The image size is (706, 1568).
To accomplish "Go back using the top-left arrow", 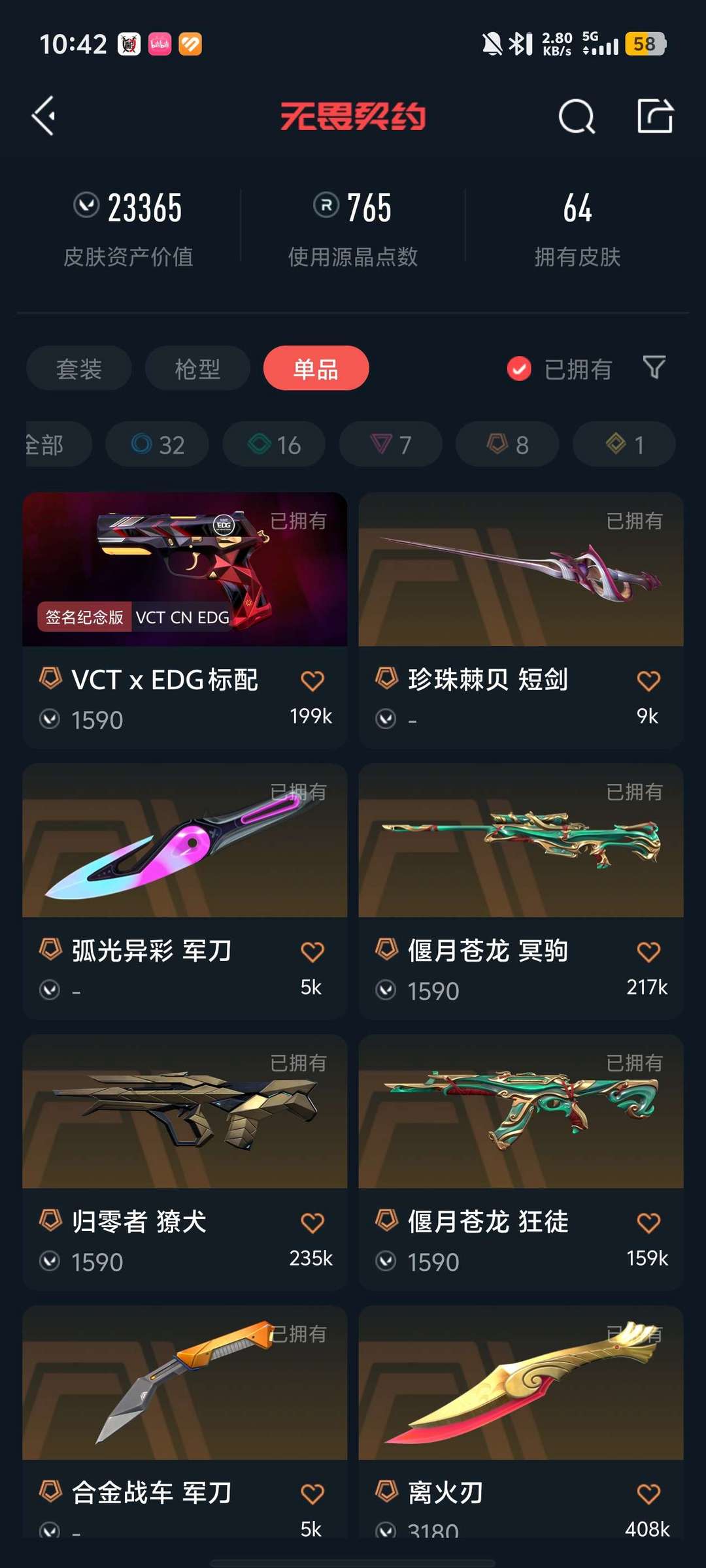I will [x=44, y=116].
